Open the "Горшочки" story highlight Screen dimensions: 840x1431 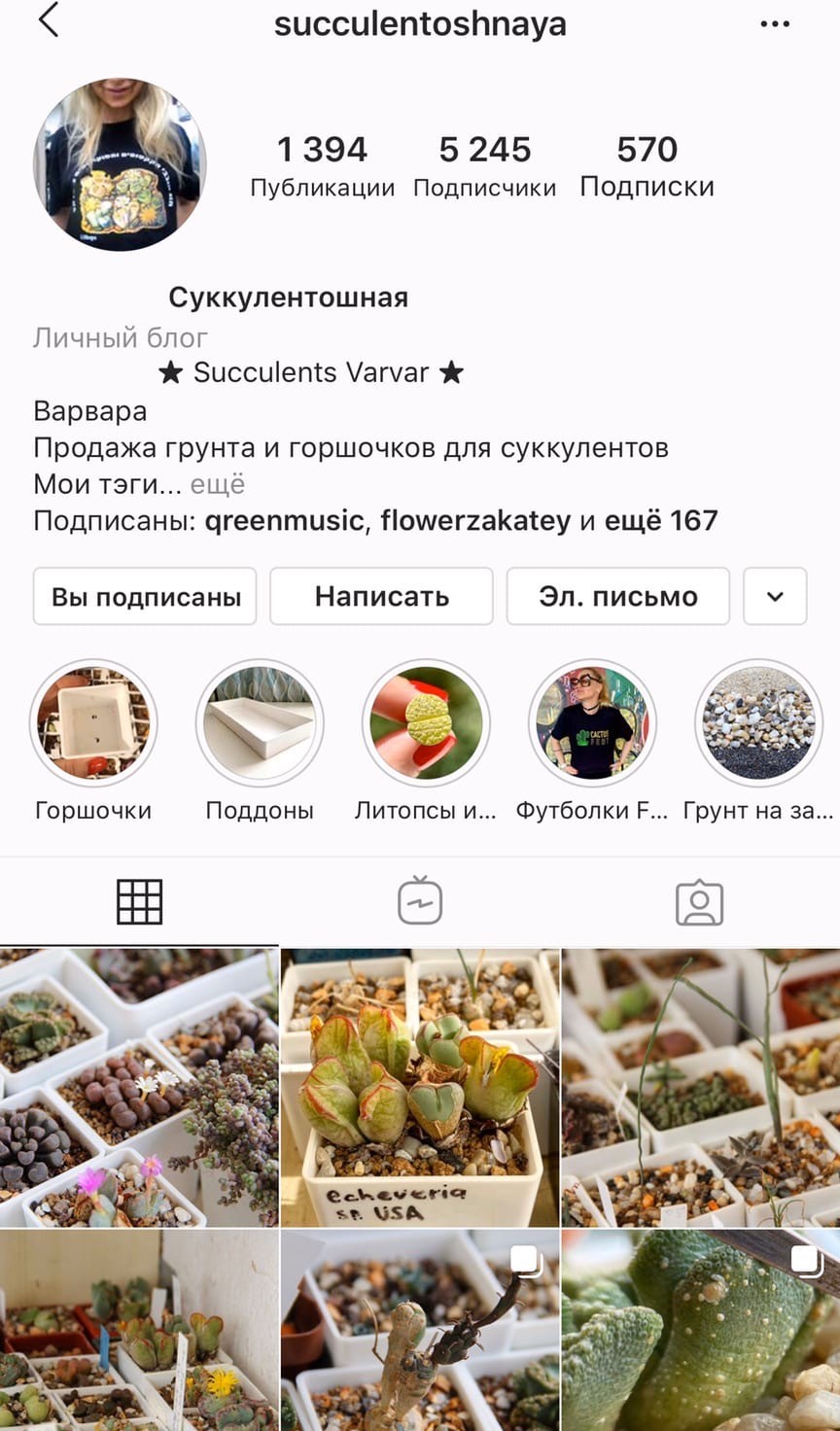point(93,723)
